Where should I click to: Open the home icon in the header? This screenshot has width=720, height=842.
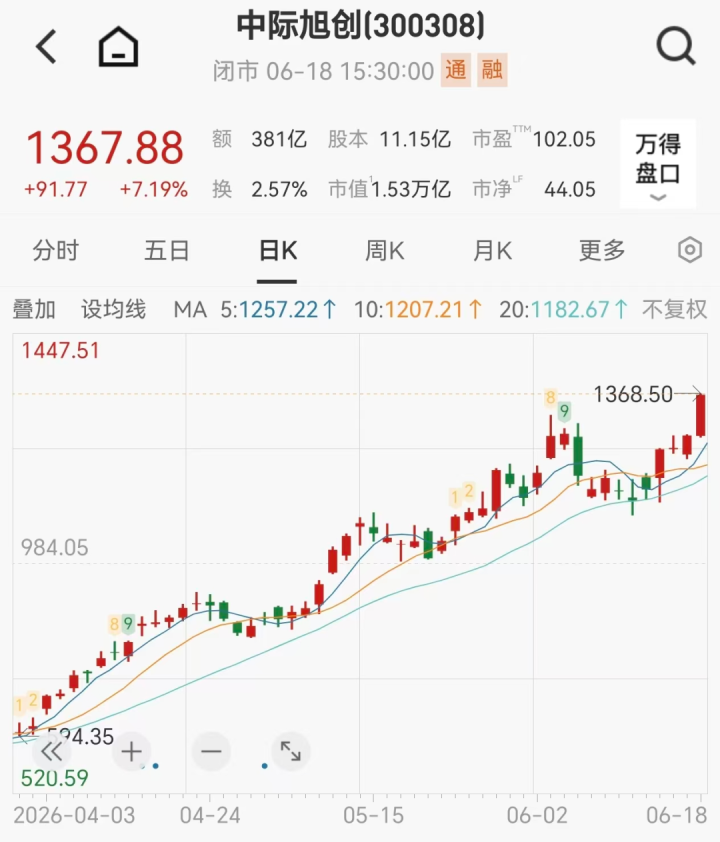pos(118,46)
